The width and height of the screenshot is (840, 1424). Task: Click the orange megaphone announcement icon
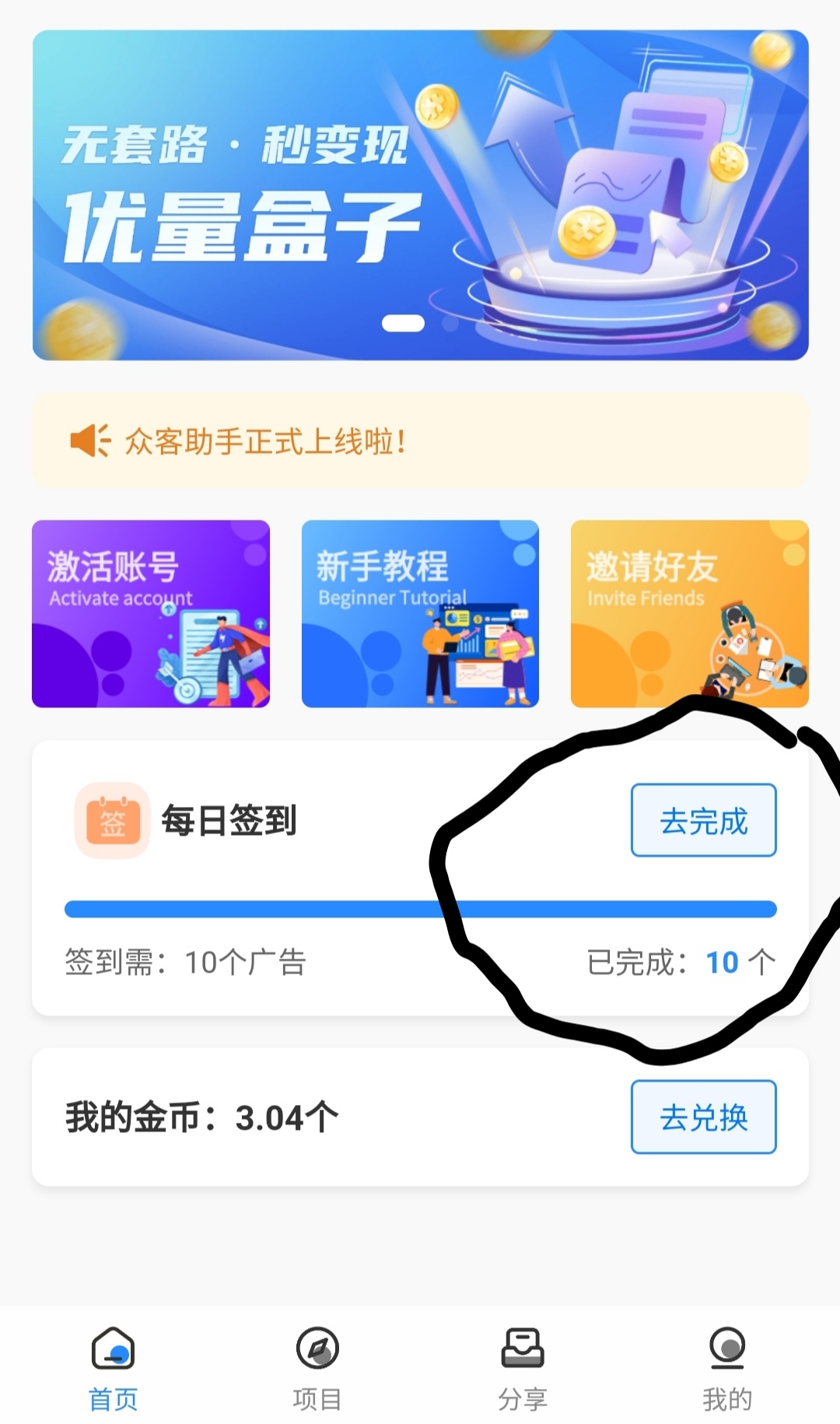pyautogui.click(x=88, y=440)
